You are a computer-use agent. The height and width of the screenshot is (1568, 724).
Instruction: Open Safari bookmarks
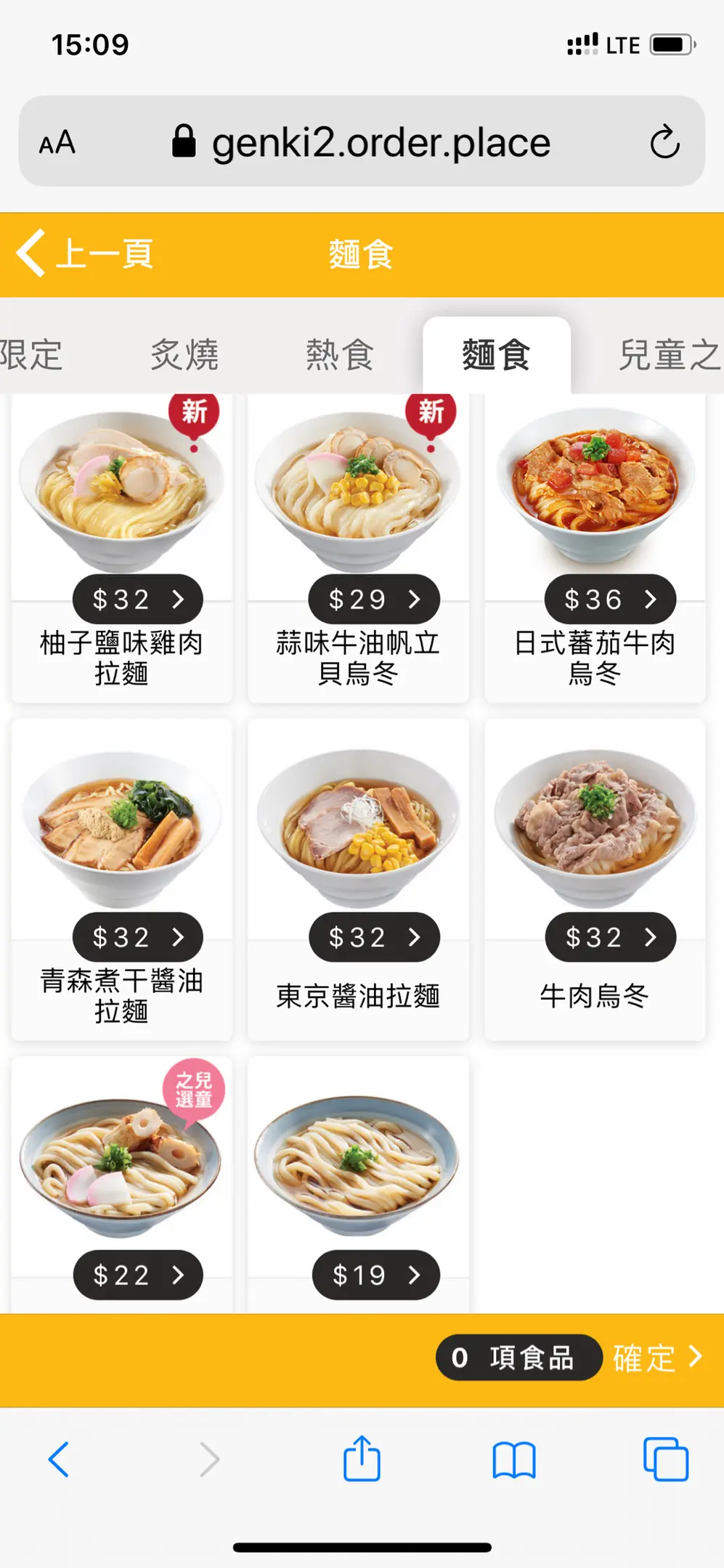[x=514, y=1459]
